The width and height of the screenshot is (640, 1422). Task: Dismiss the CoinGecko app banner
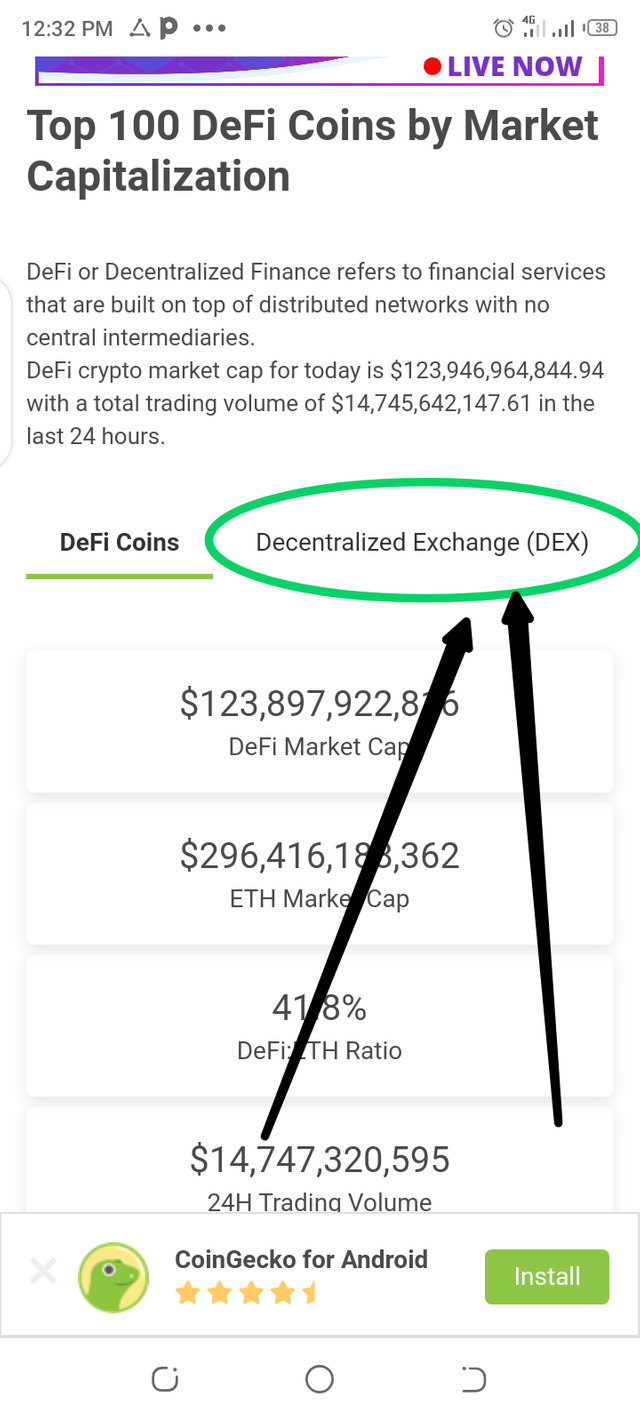coord(43,1272)
